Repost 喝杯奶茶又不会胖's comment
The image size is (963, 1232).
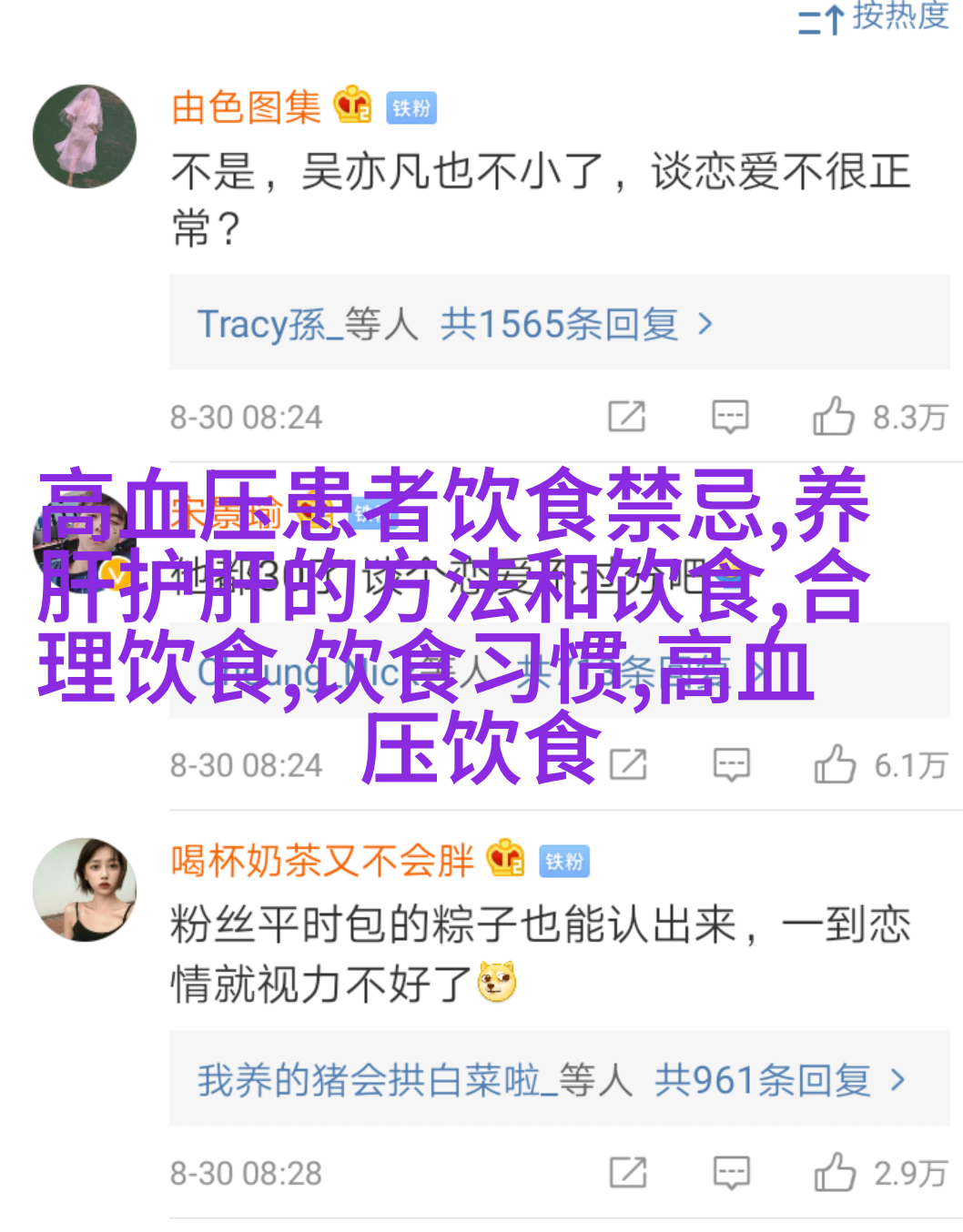click(628, 1173)
